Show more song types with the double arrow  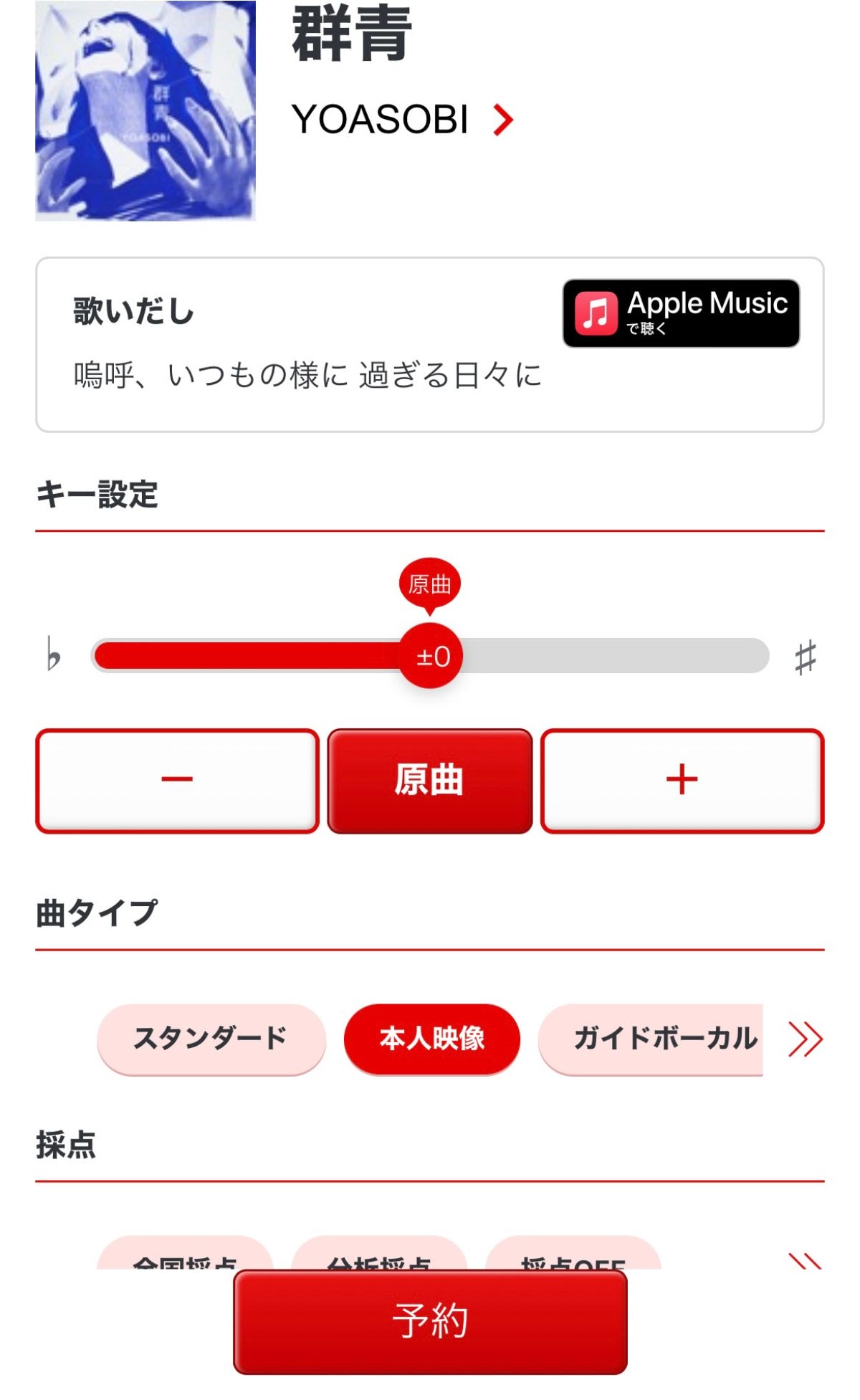[x=806, y=1039]
